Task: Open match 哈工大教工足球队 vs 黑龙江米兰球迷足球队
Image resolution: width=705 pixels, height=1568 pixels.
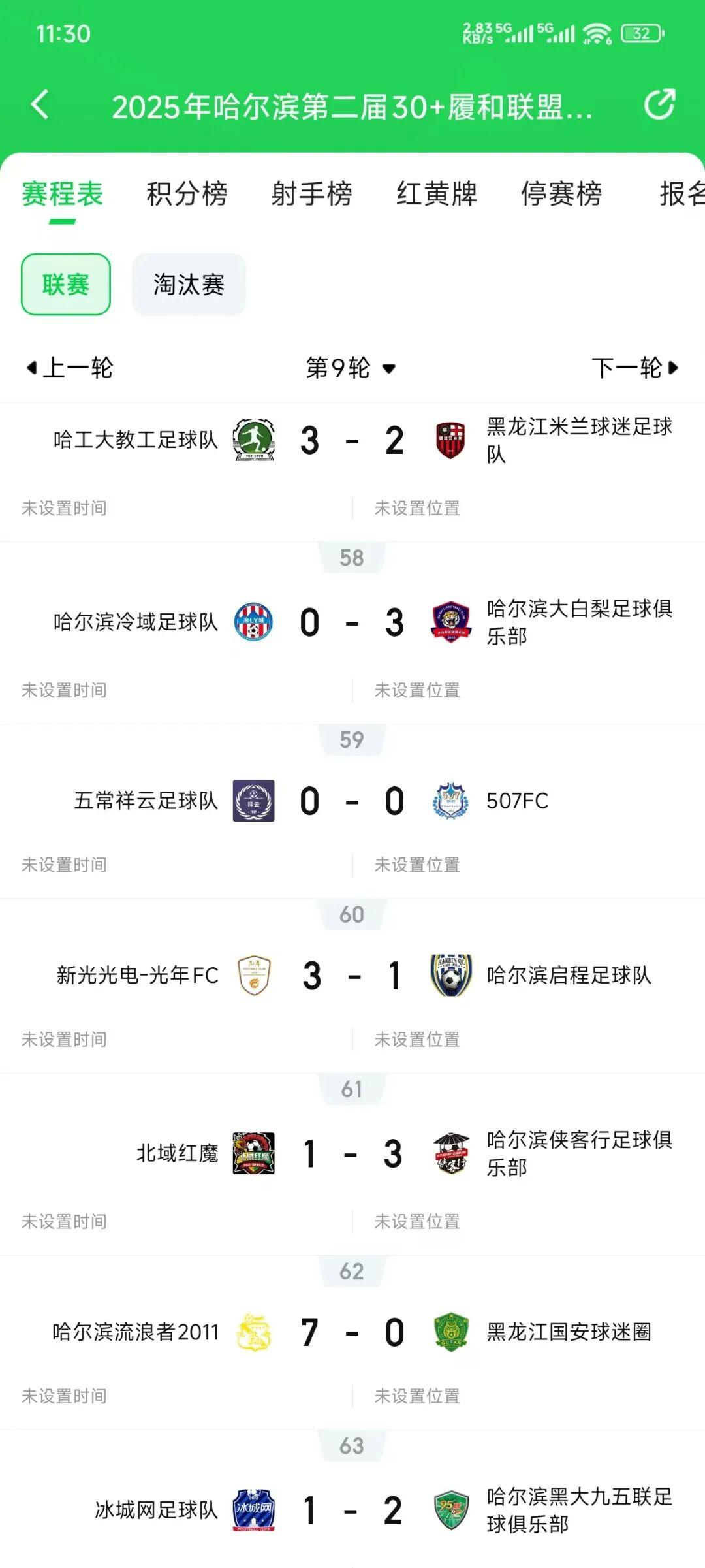Action: 352,441
